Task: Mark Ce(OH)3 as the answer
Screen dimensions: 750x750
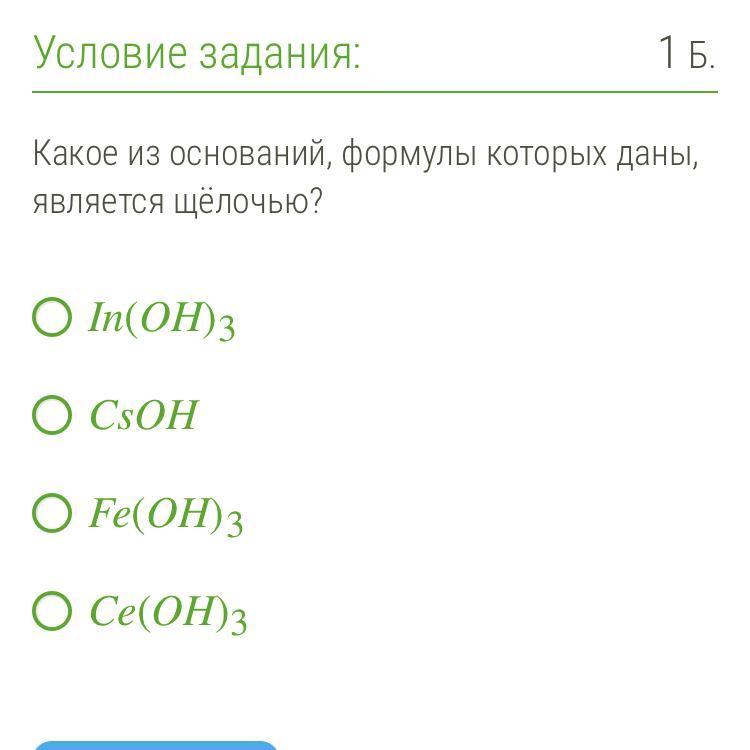Action: pyautogui.click(x=53, y=610)
